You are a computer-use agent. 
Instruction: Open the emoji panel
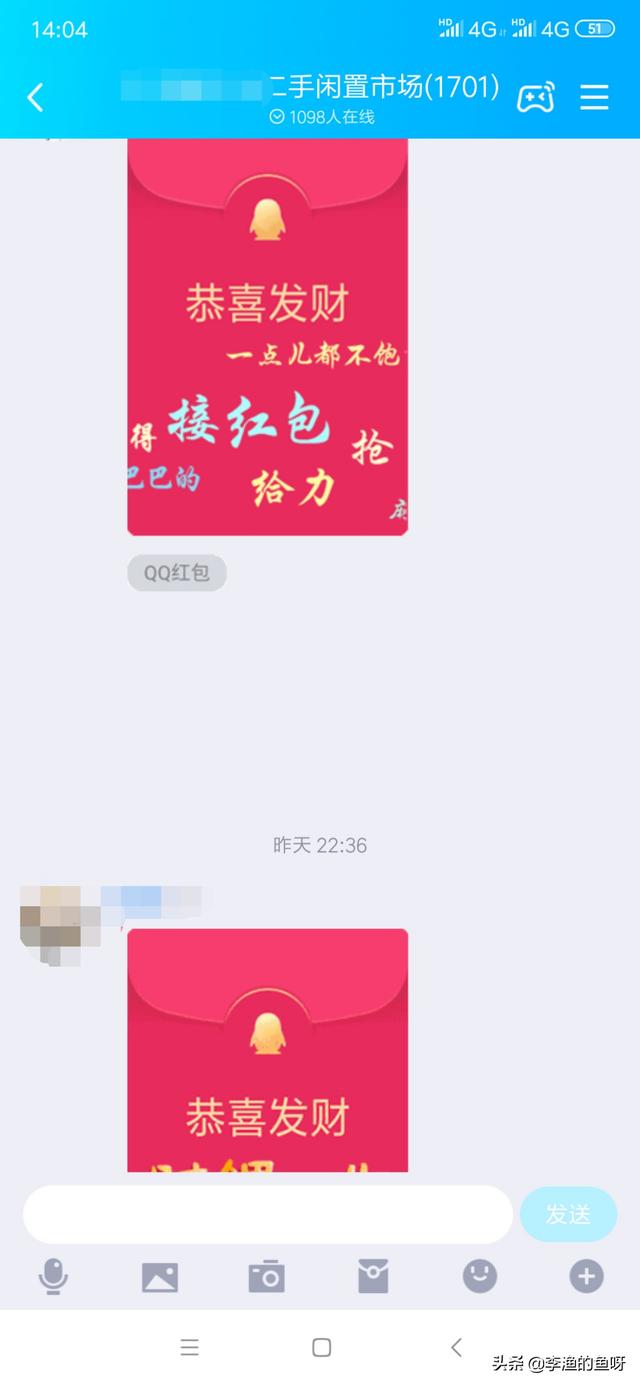point(480,1276)
